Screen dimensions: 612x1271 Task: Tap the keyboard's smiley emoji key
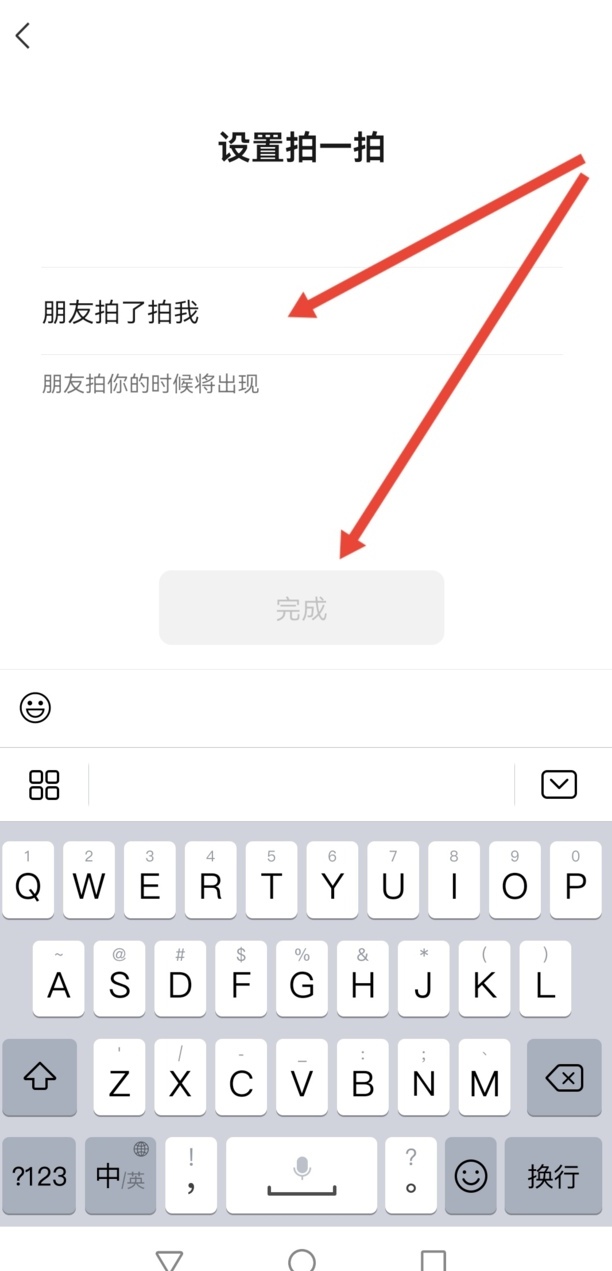471,1176
